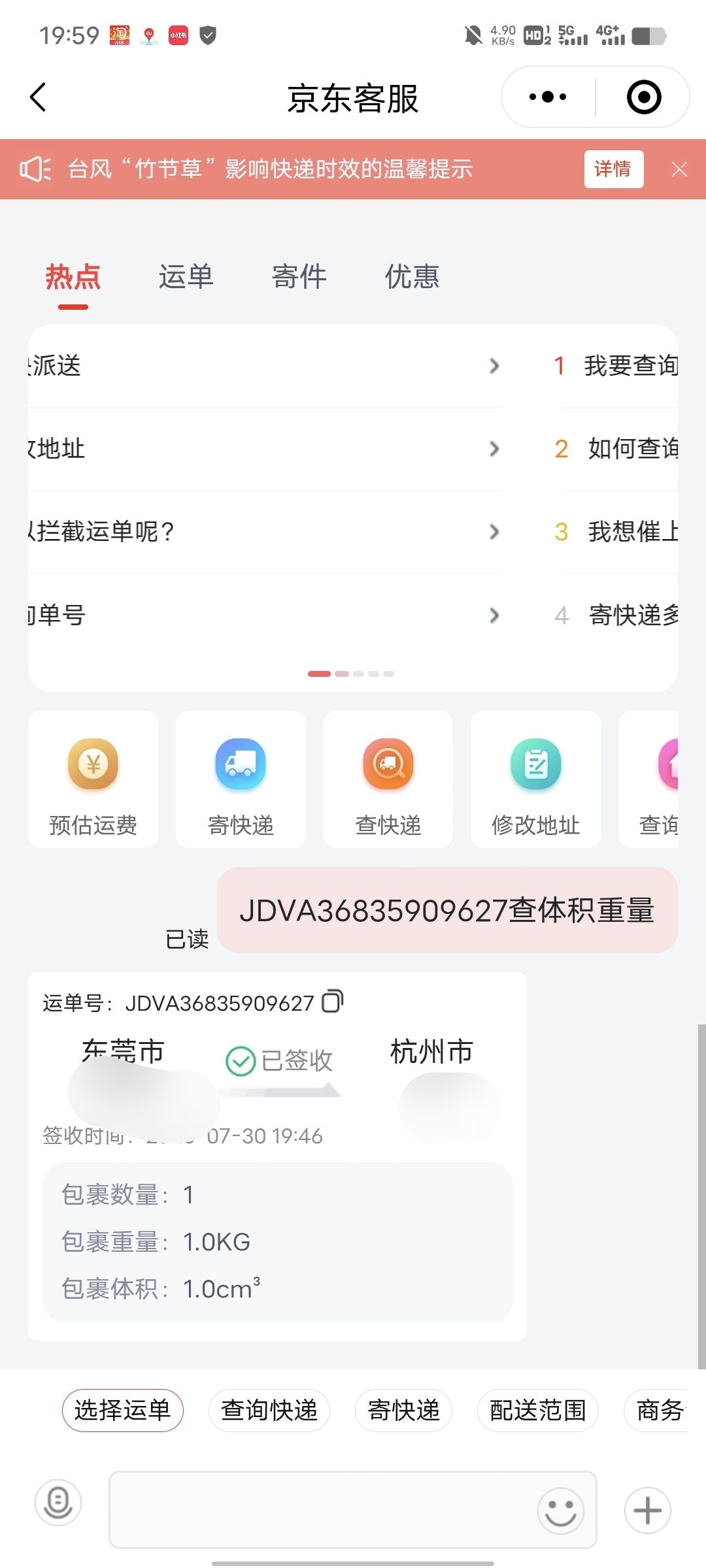Screen dimensions: 706x1568
Task: Tap the 配送范围 chip
Action: point(537,1410)
